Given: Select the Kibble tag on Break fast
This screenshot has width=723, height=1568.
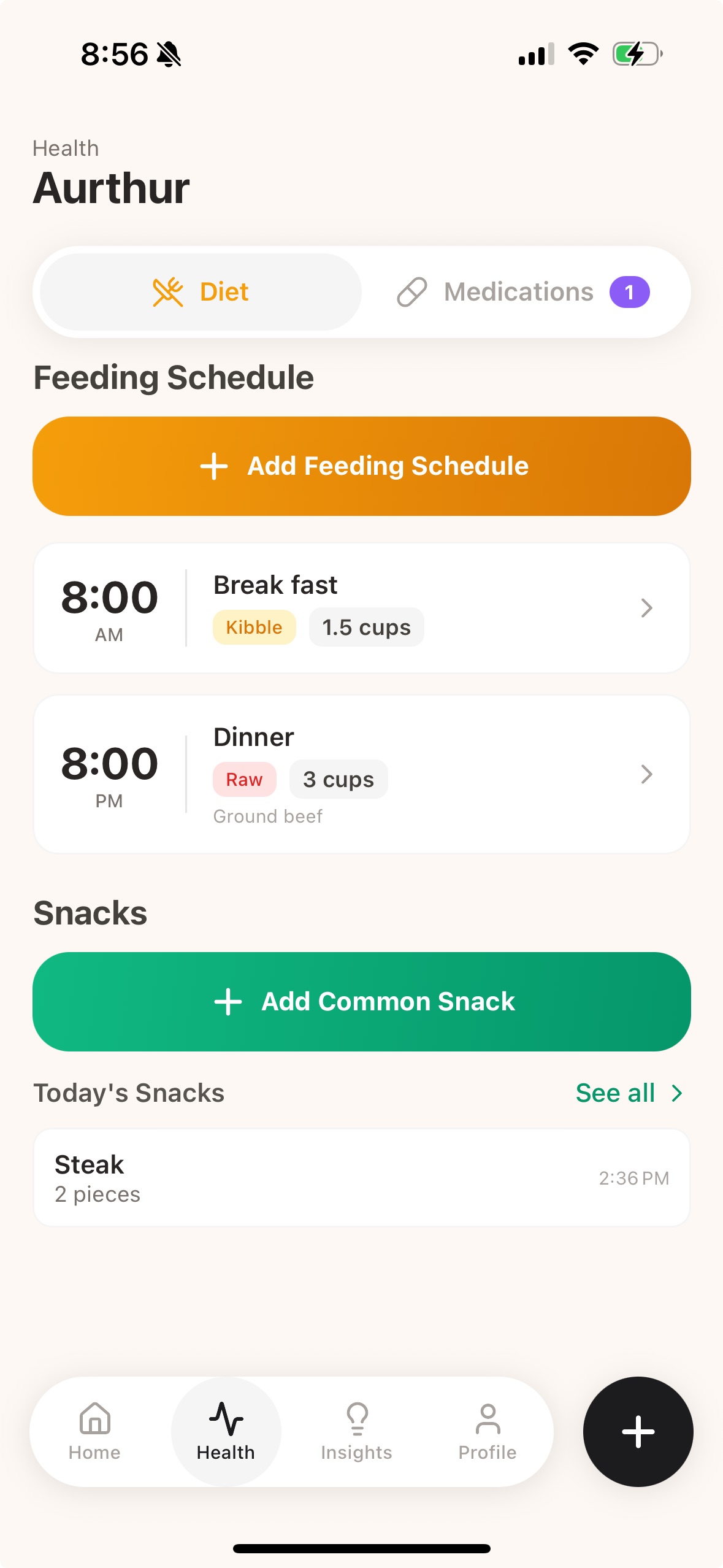Looking at the screenshot, I should [x=253, y=626].
